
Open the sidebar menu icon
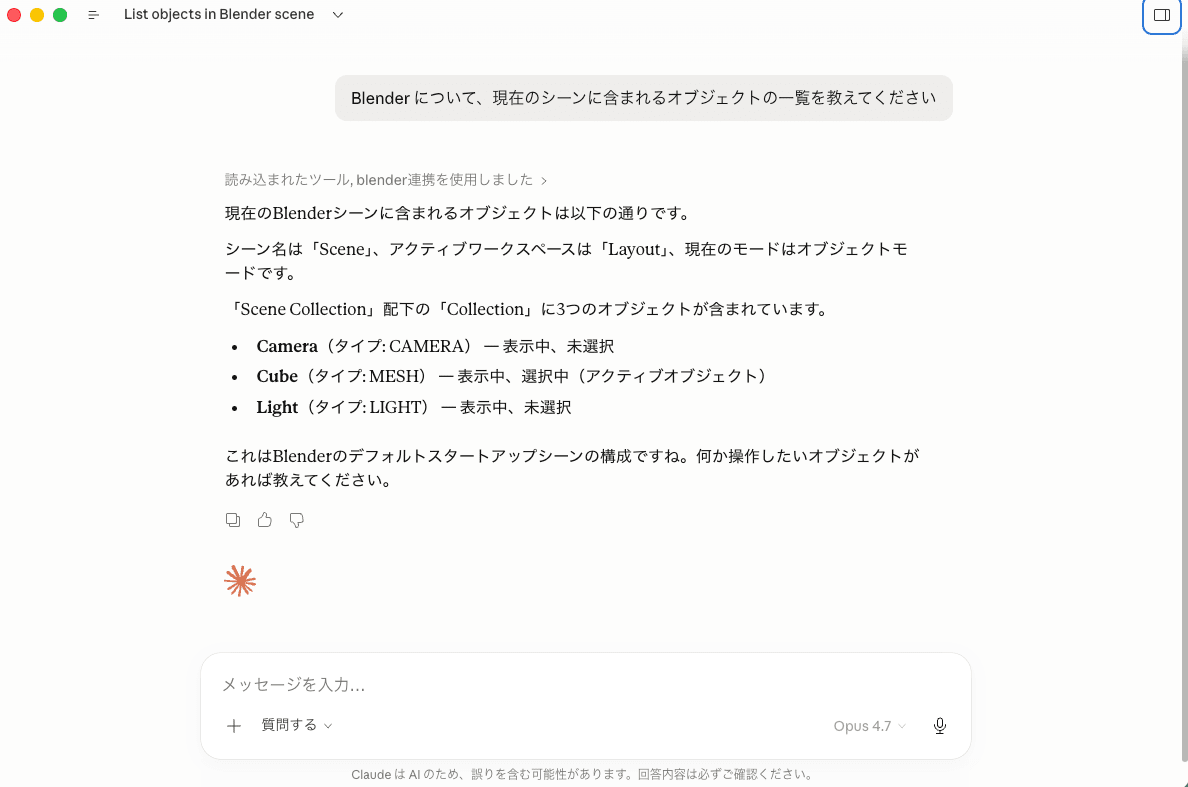click(94, 15)
